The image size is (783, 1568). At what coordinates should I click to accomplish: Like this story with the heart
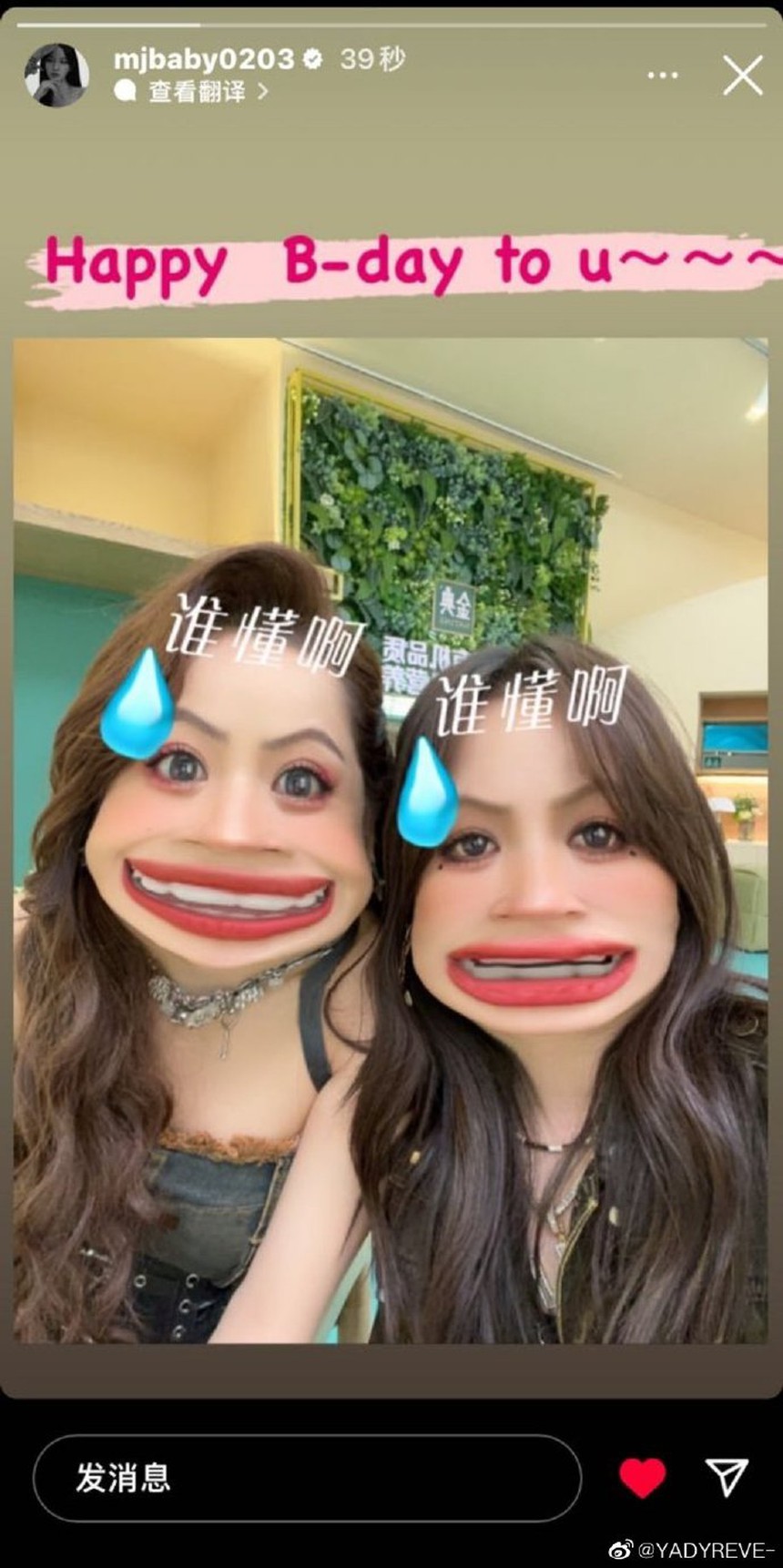642,1477
